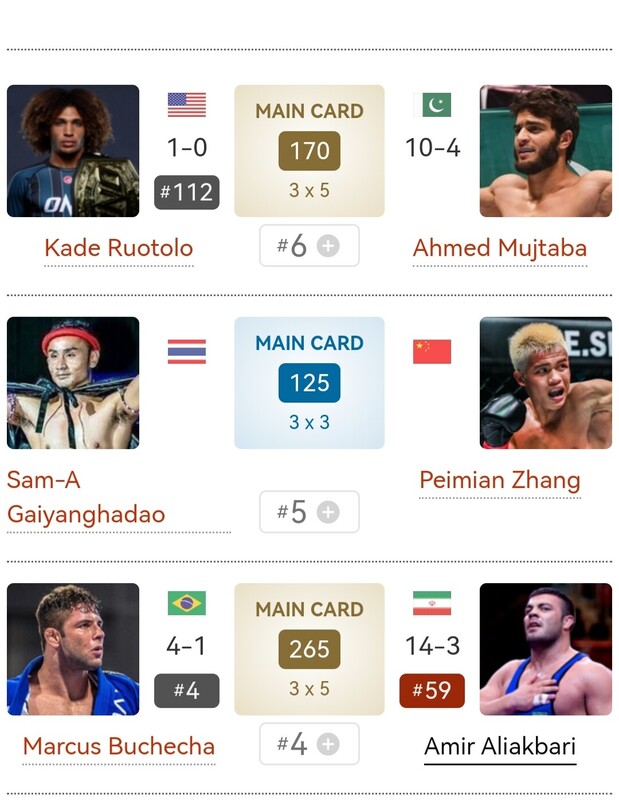Tap Kade Ruotolo's photo
The height and width of the screenshot is (807, 619).
point(73,151)
